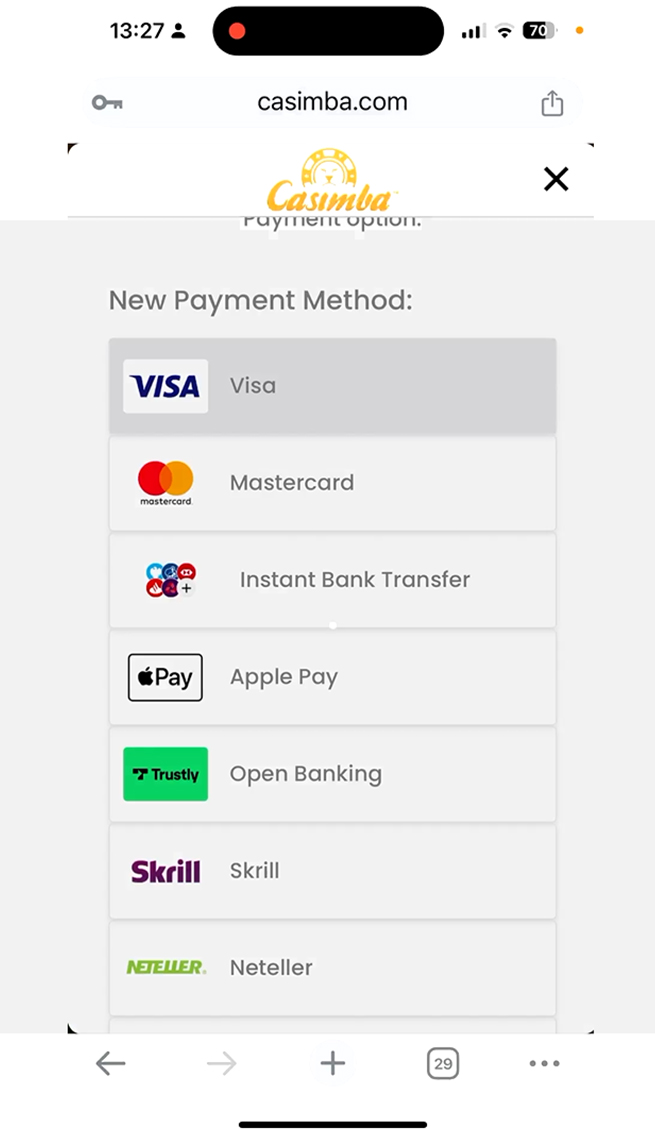Open a new browser tab
The image size is (655, 1129).
(333, 1063)
